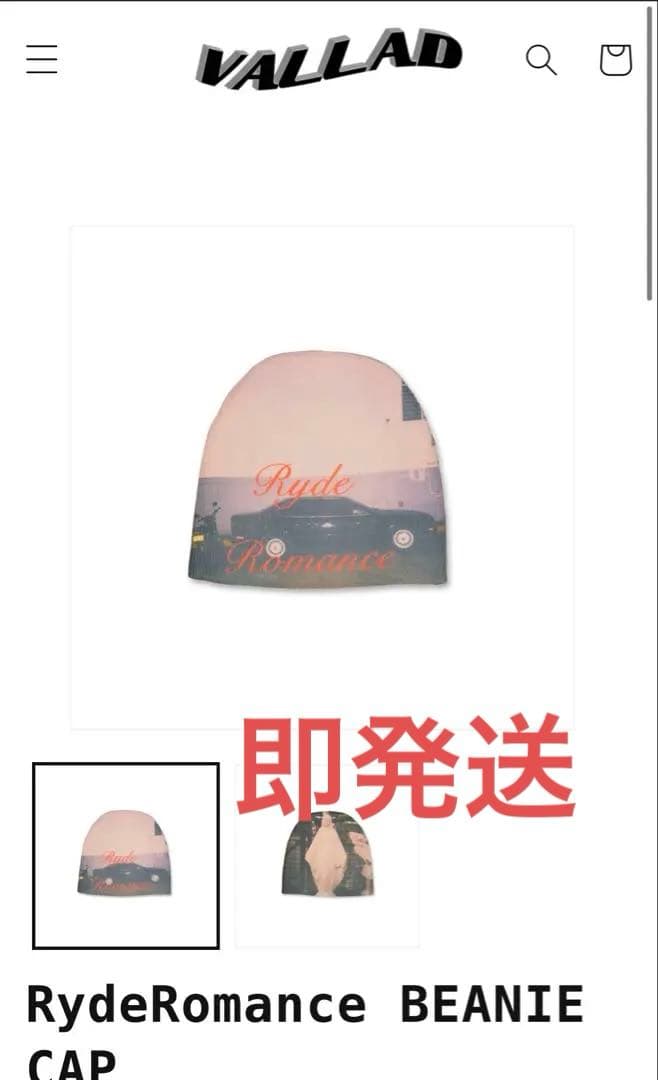Open the hamburger navigation menu
The image size is (658, 1080).
point(42,60)
